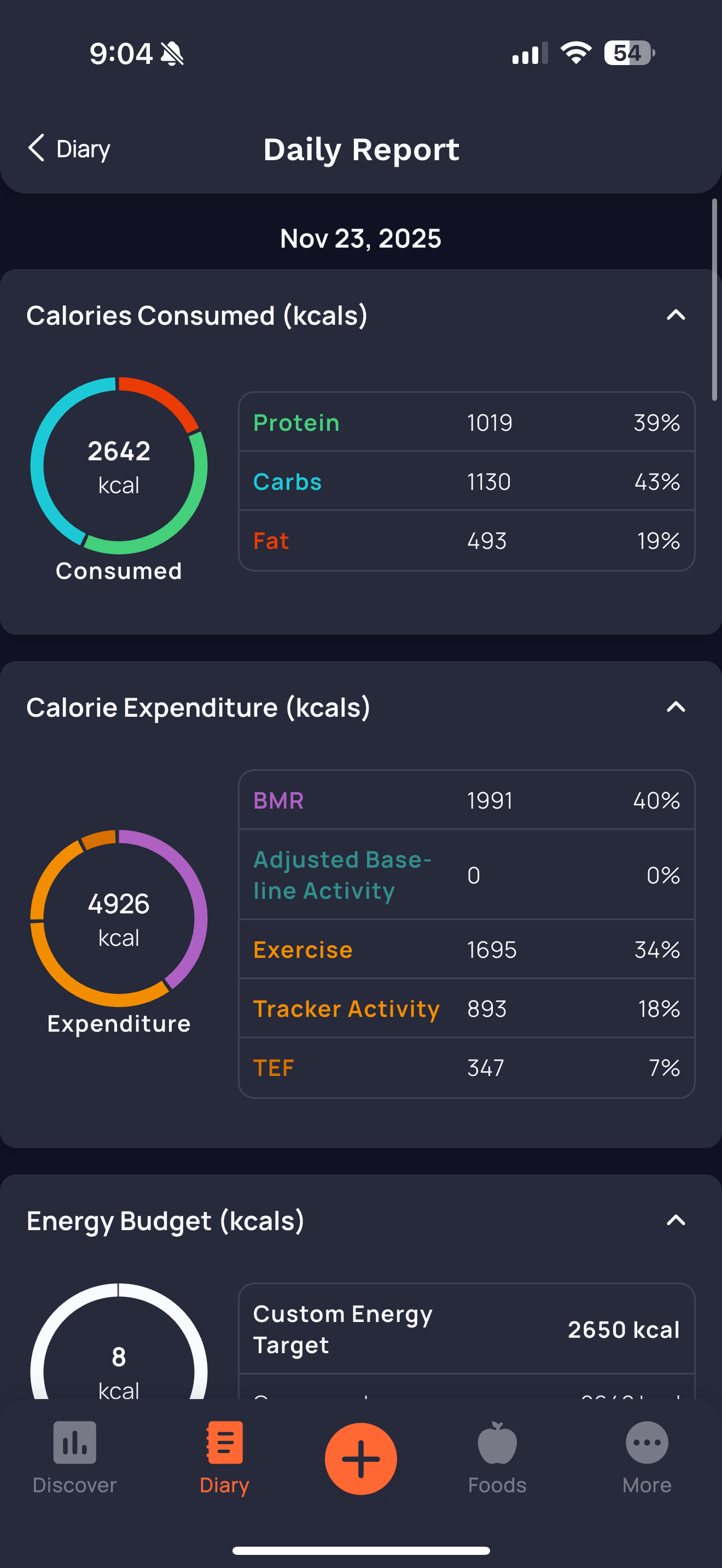Switch to the Foods tab
The height and width of the screenshot is (1568, 722).
coord(497,1457)
